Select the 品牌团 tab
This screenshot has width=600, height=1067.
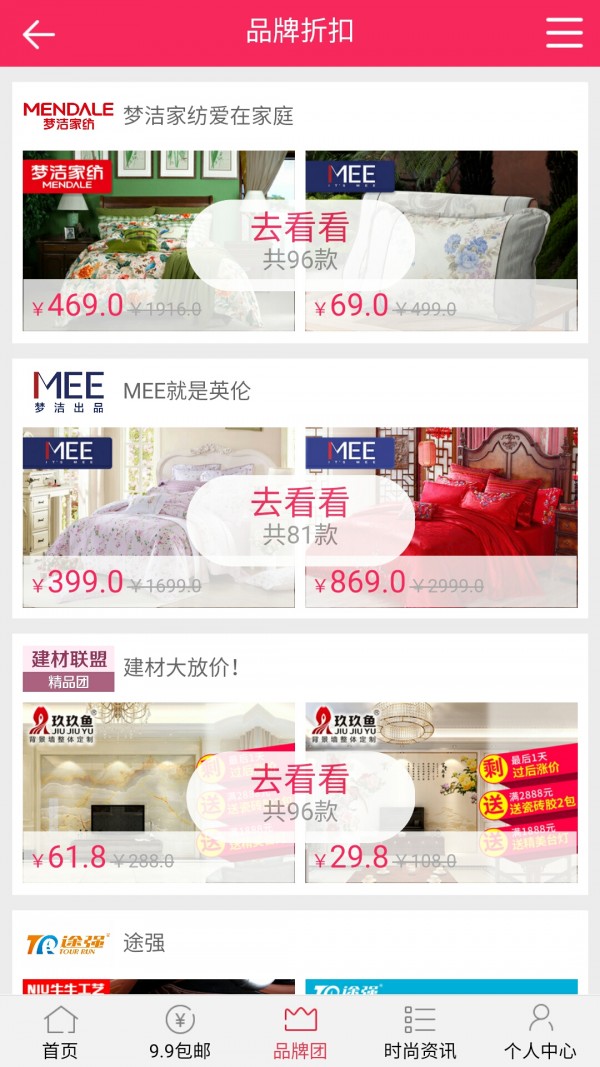pos(300,1032)
